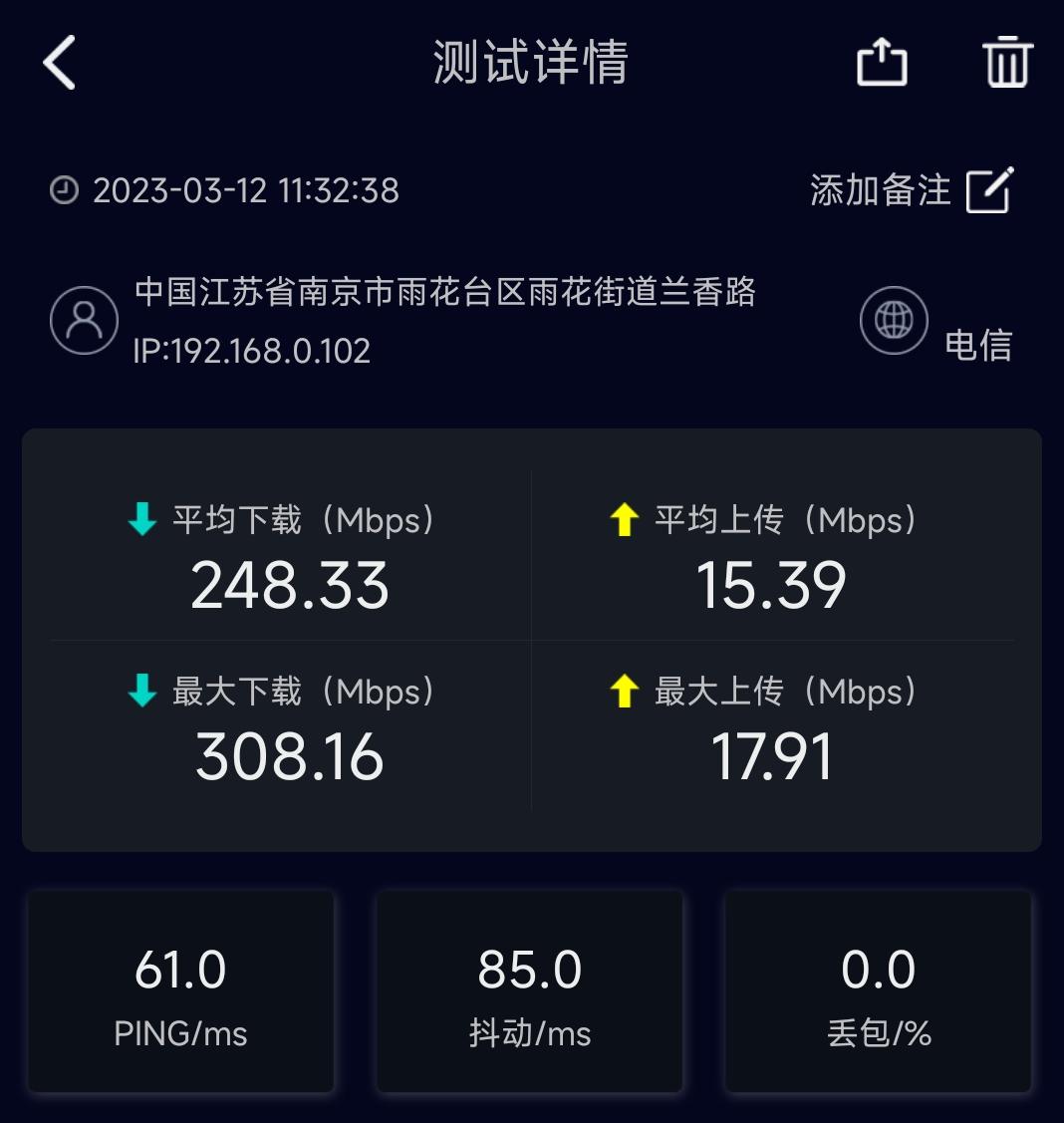Screen dimensions: 1064x1123
Task: Tap the back chevron to leave test details
Action: 58,61
